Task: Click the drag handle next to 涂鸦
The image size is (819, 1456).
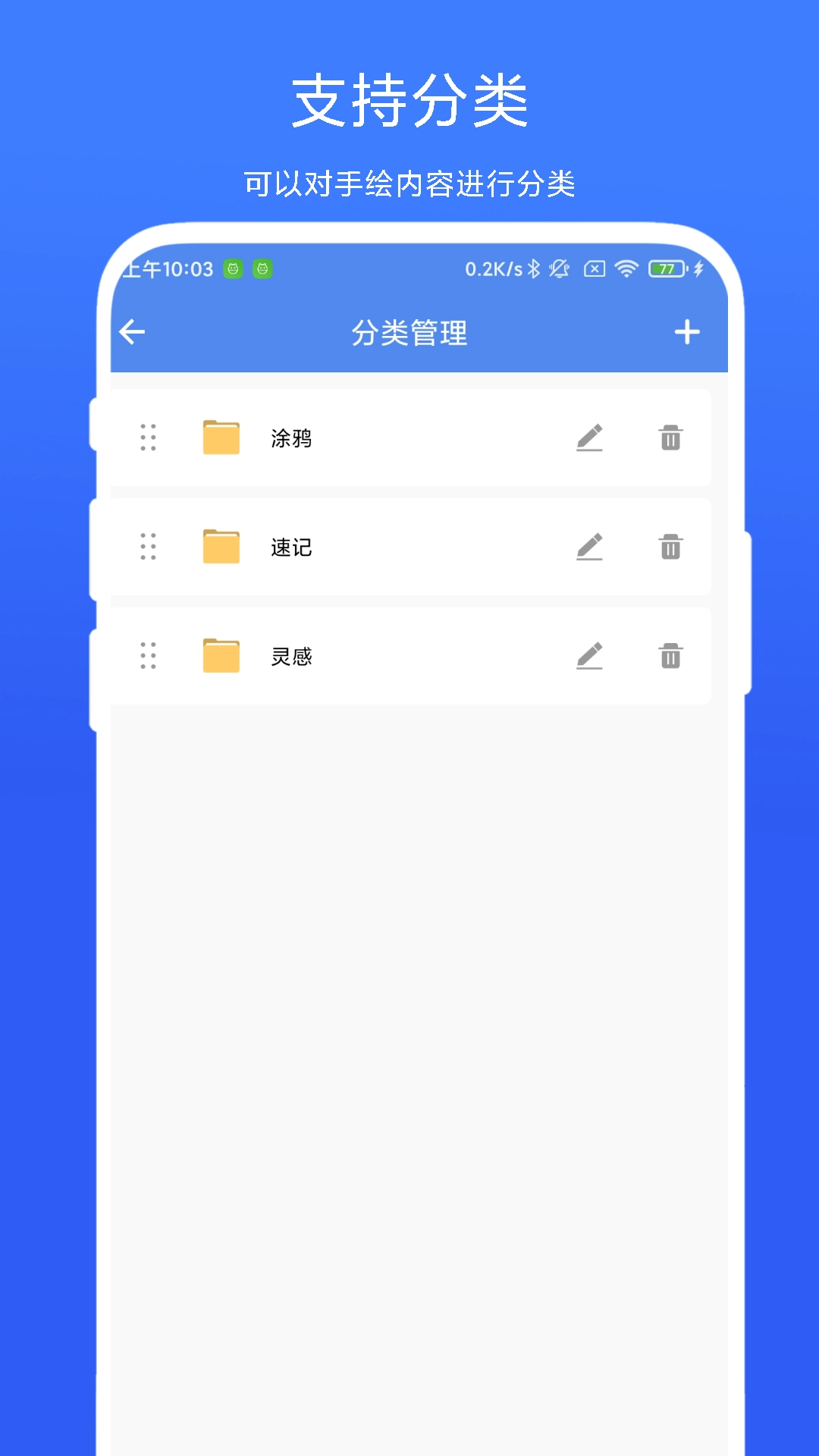Action: (148, 438)
